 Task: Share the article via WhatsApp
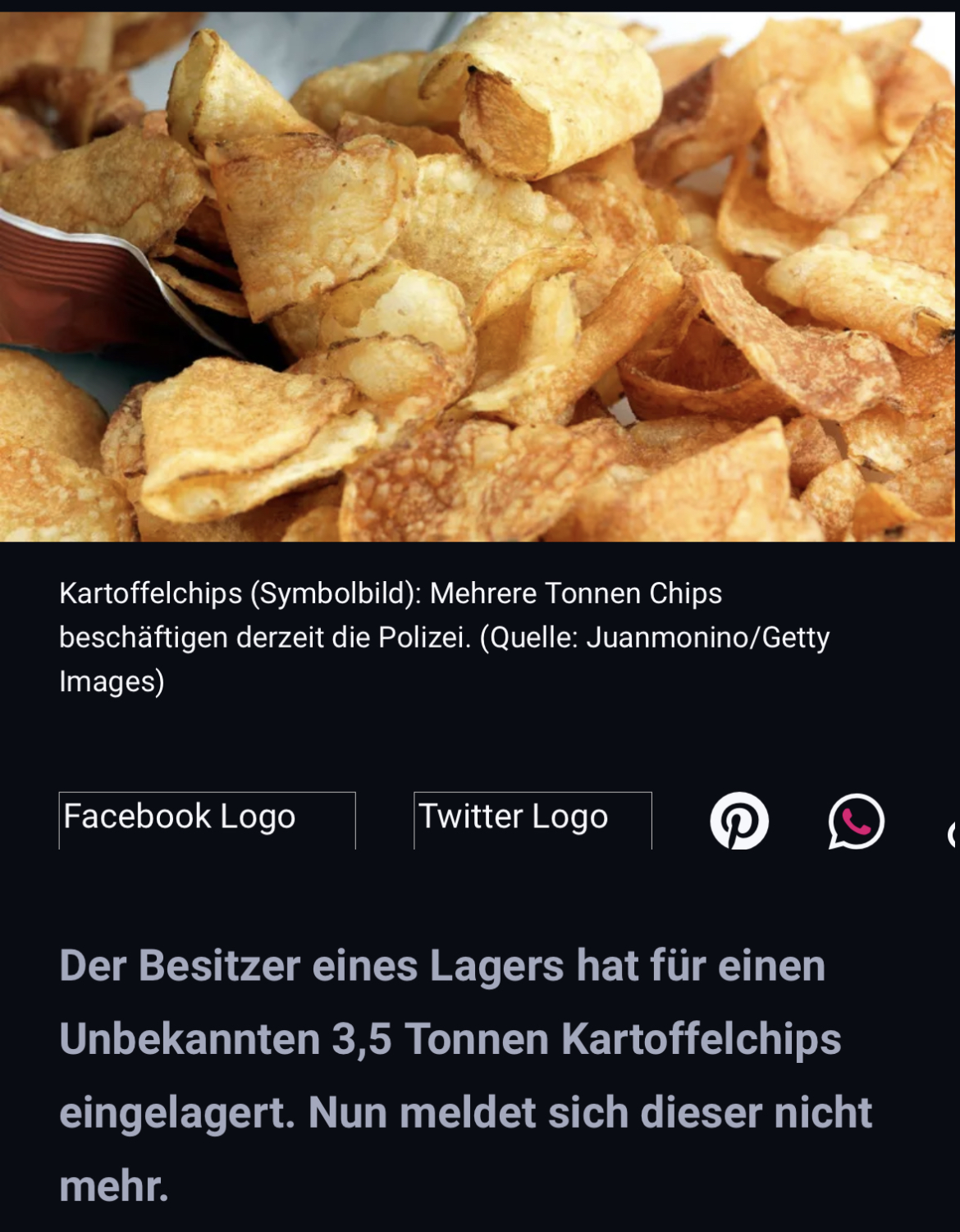click(856, 820)
